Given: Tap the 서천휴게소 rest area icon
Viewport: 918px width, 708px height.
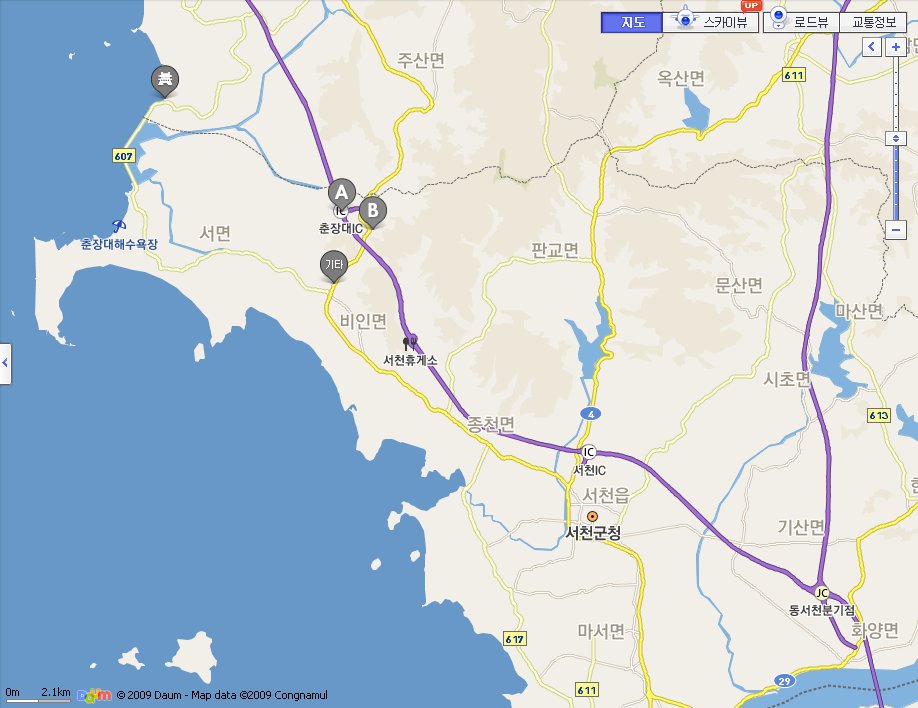Looking at the screenshot, I should [410, 342].
